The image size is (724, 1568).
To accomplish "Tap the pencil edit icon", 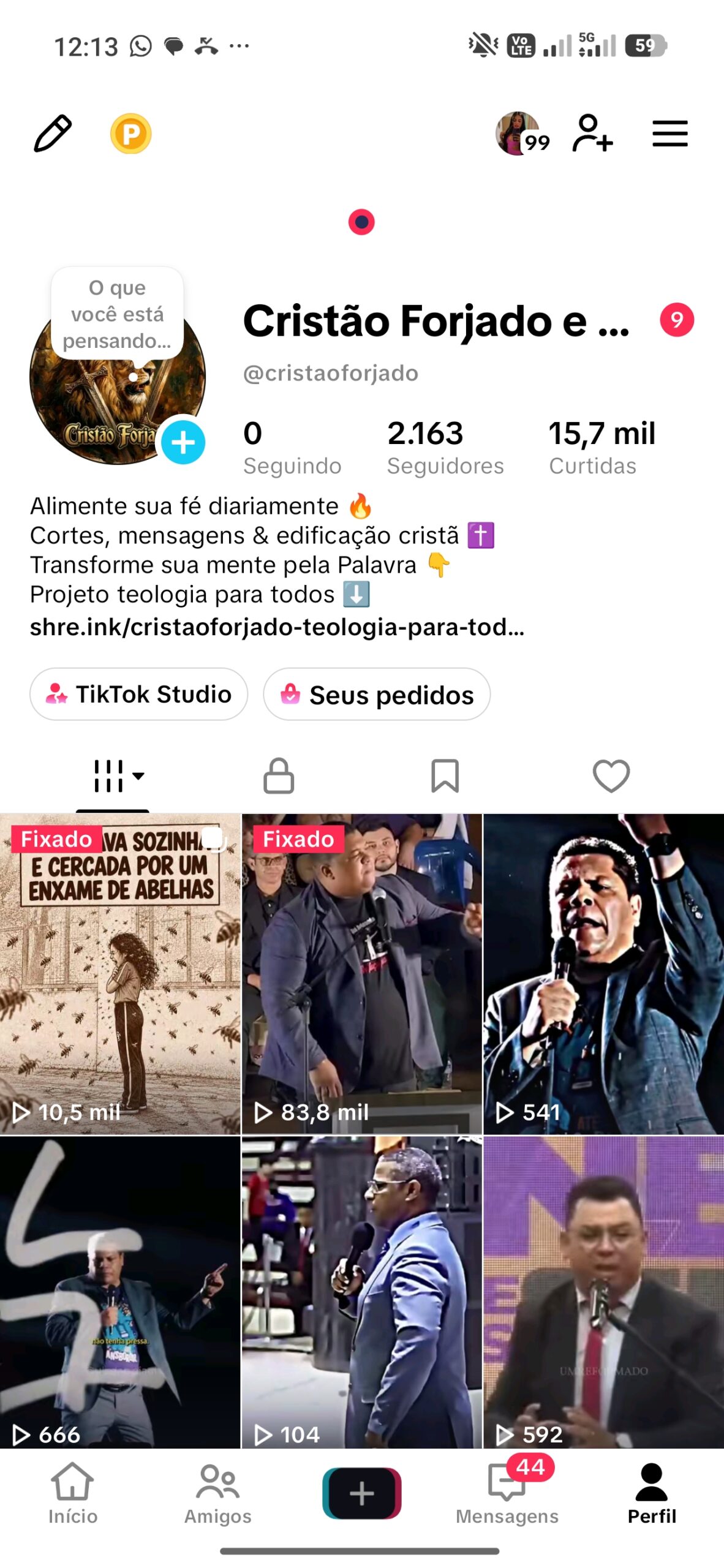I will [53, 134].
